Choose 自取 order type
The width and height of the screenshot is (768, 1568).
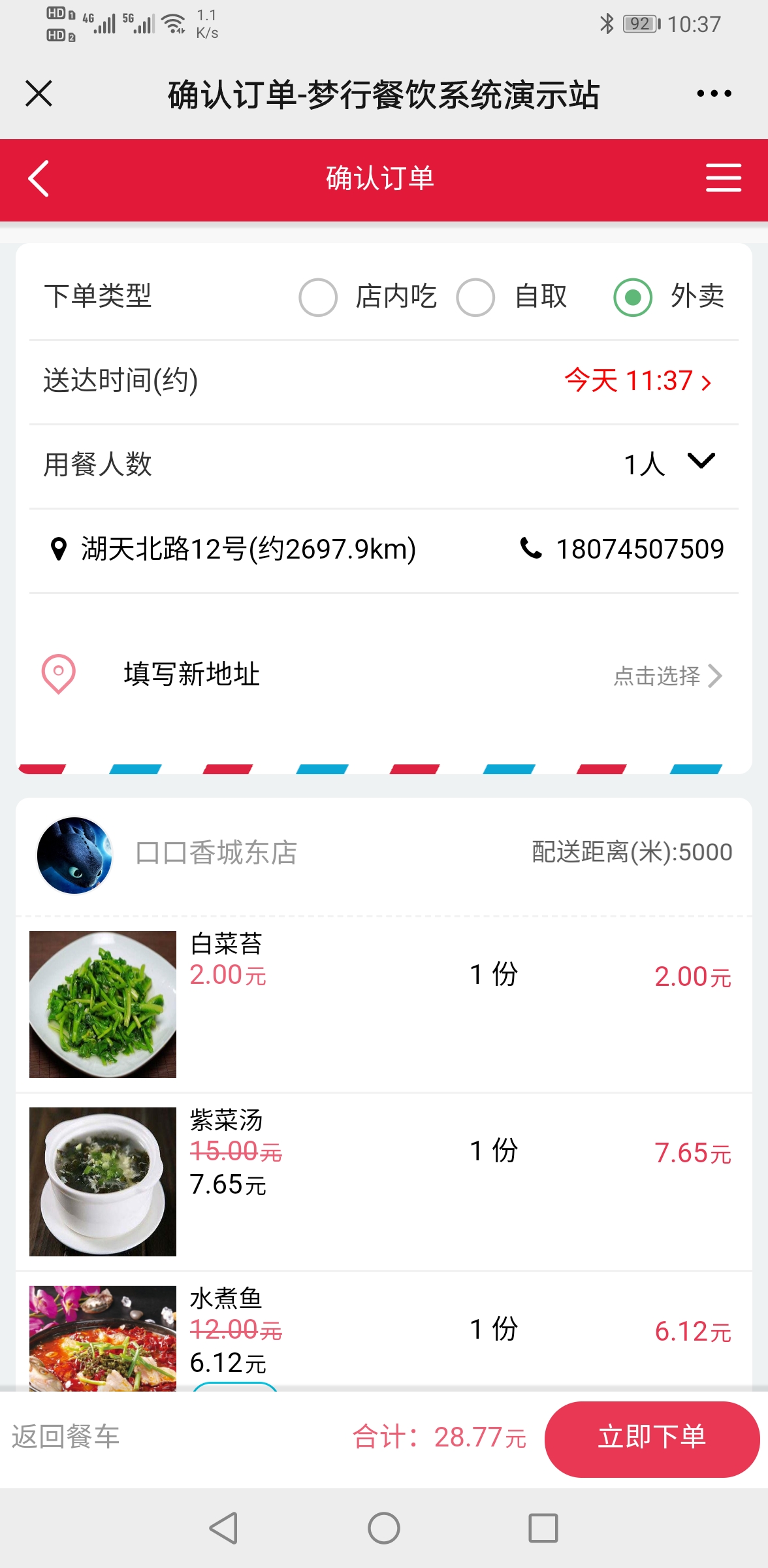coord(475,297)
